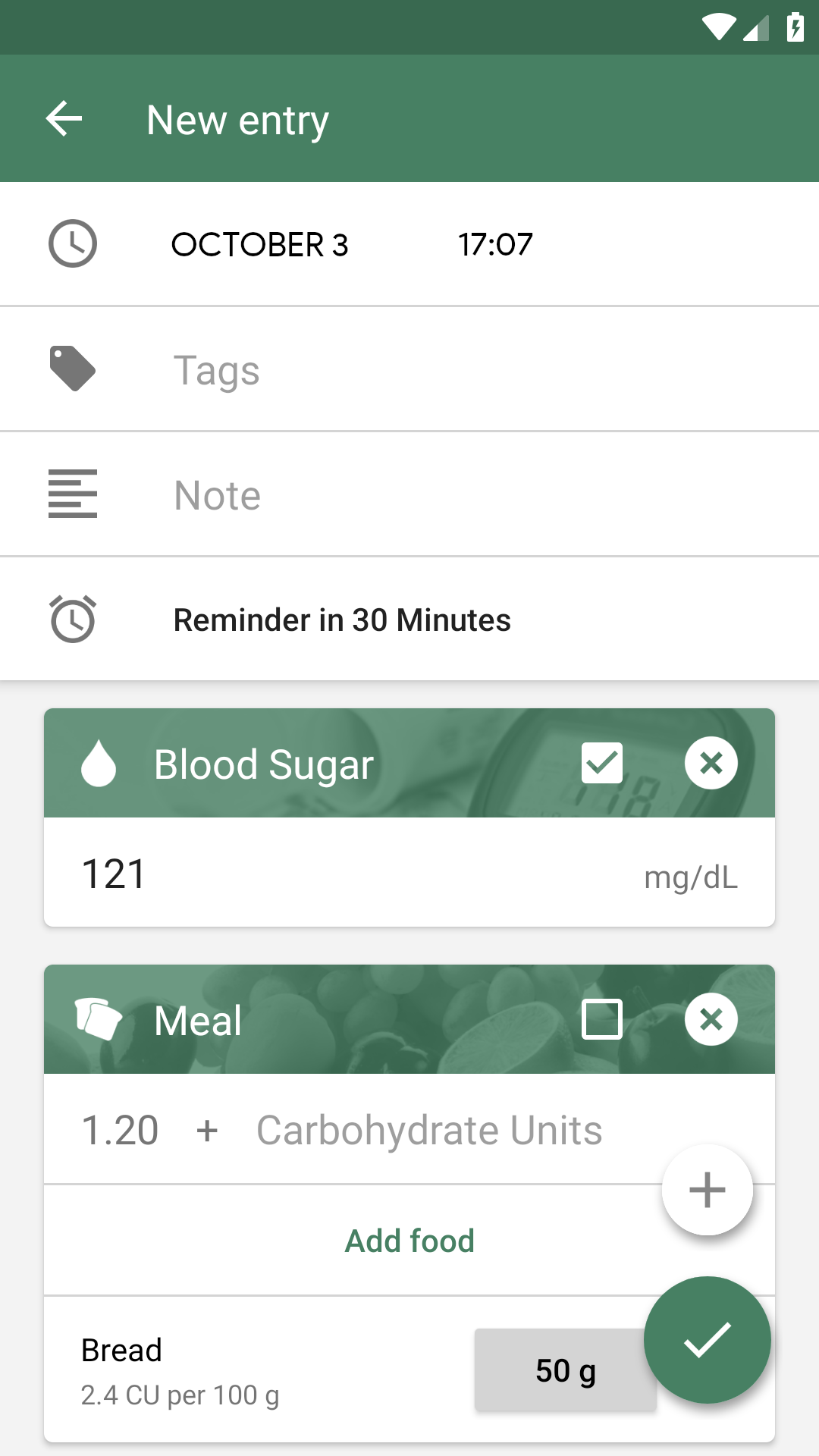Change the time 17:07
The image size is (819, 1456).
coord(495,244)
